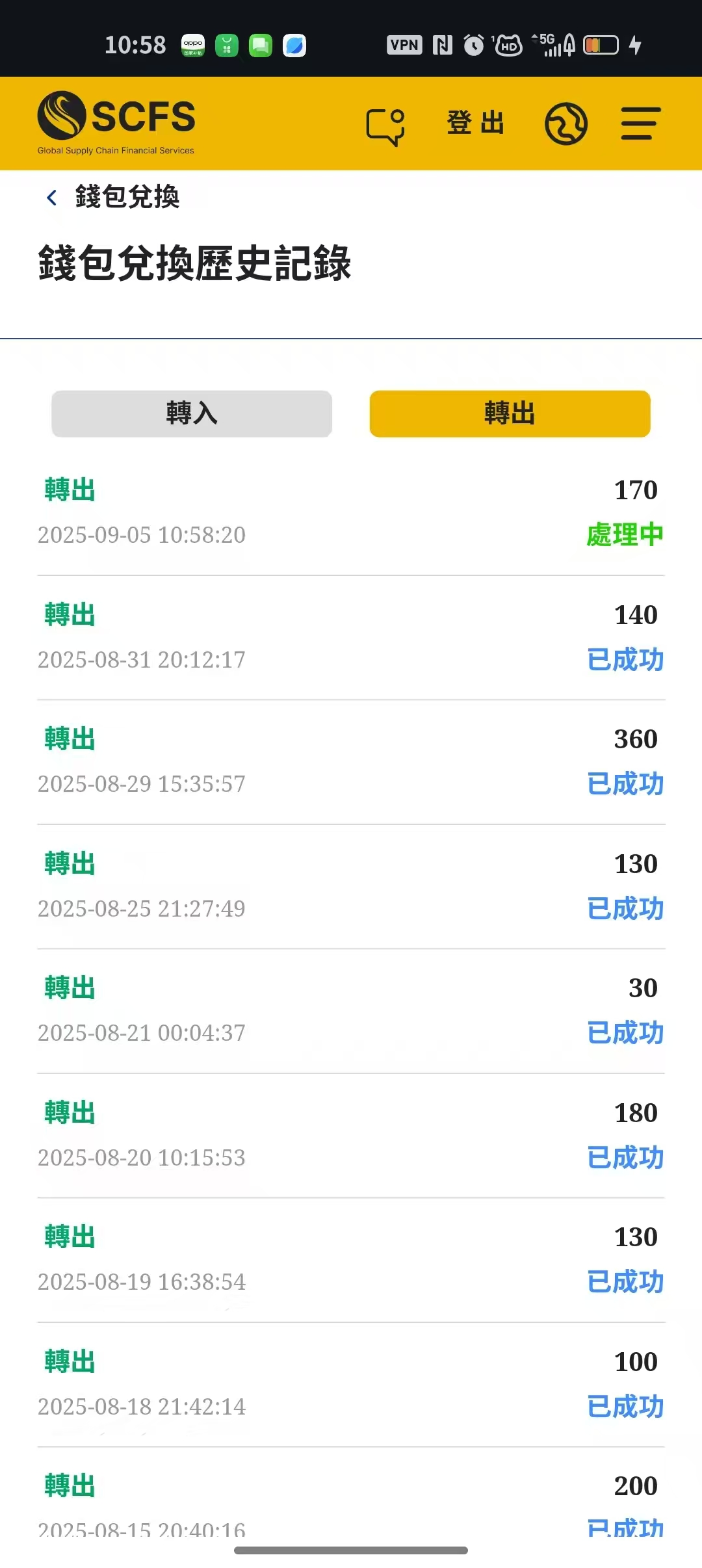Go back to 錢包兌換

click(x=112, y=197)
